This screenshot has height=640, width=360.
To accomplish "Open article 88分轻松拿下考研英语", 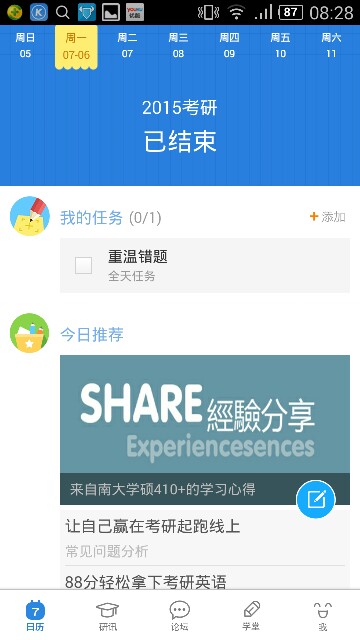I will pyautogui.click(x=205, y=580).
